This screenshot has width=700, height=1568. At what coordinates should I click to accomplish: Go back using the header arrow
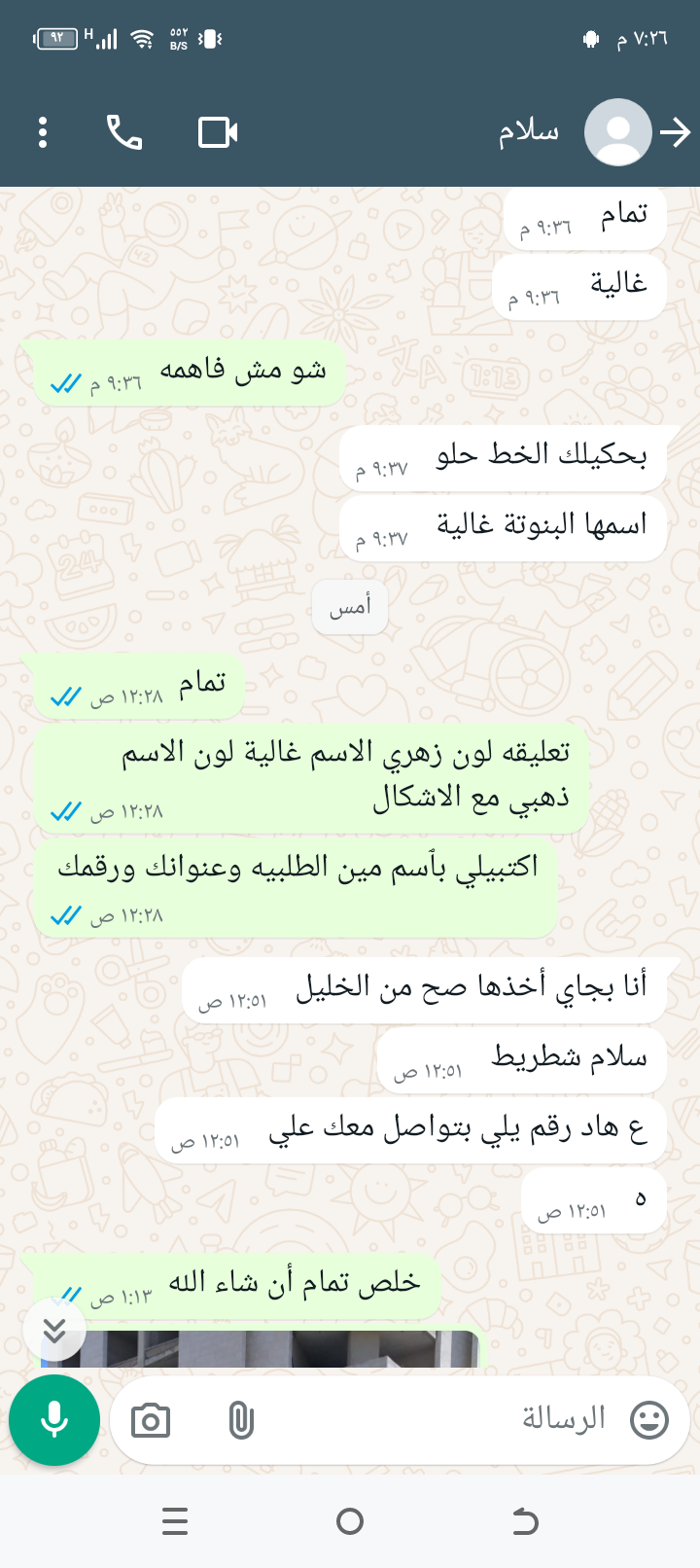675,132
